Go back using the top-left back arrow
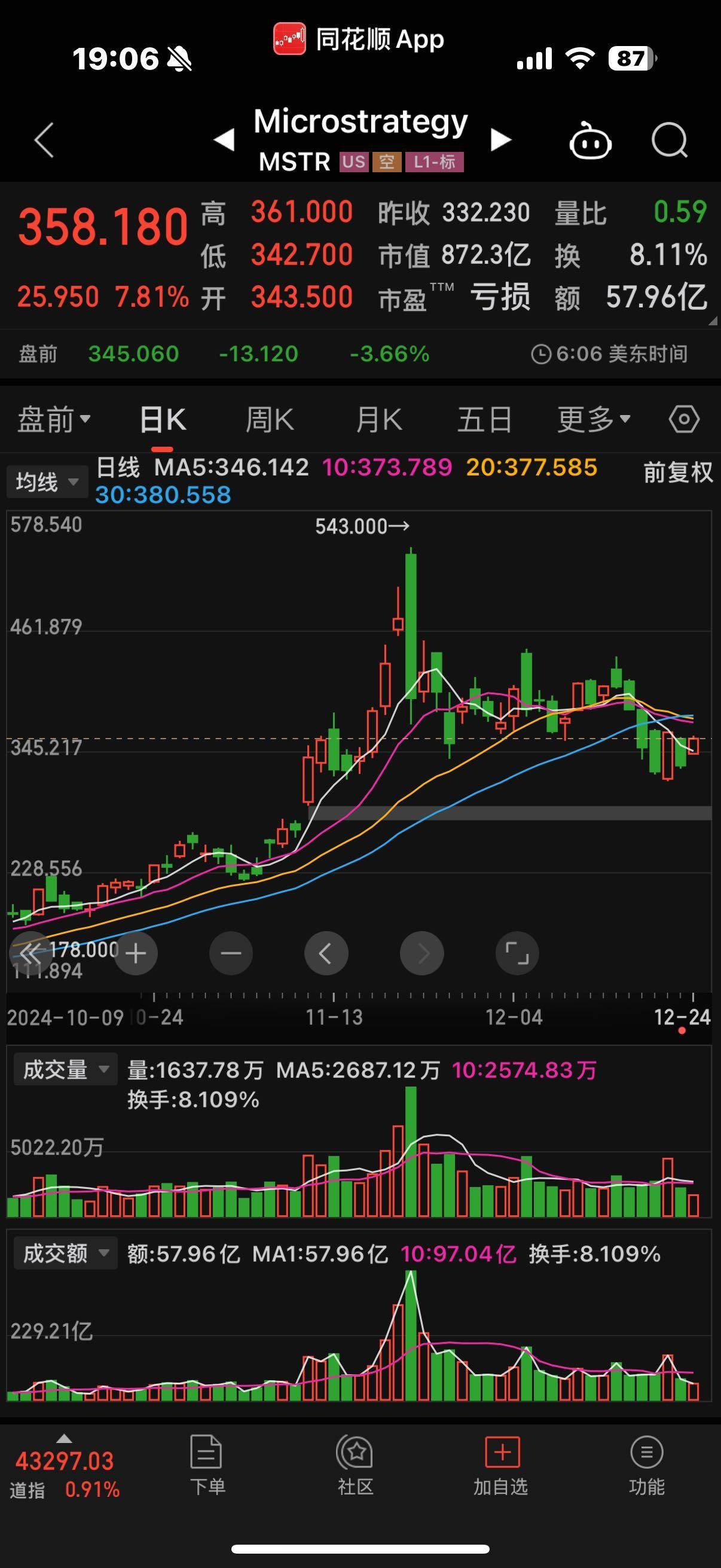Viewport: 721px width, 1568px height. (x=44, y=139)
